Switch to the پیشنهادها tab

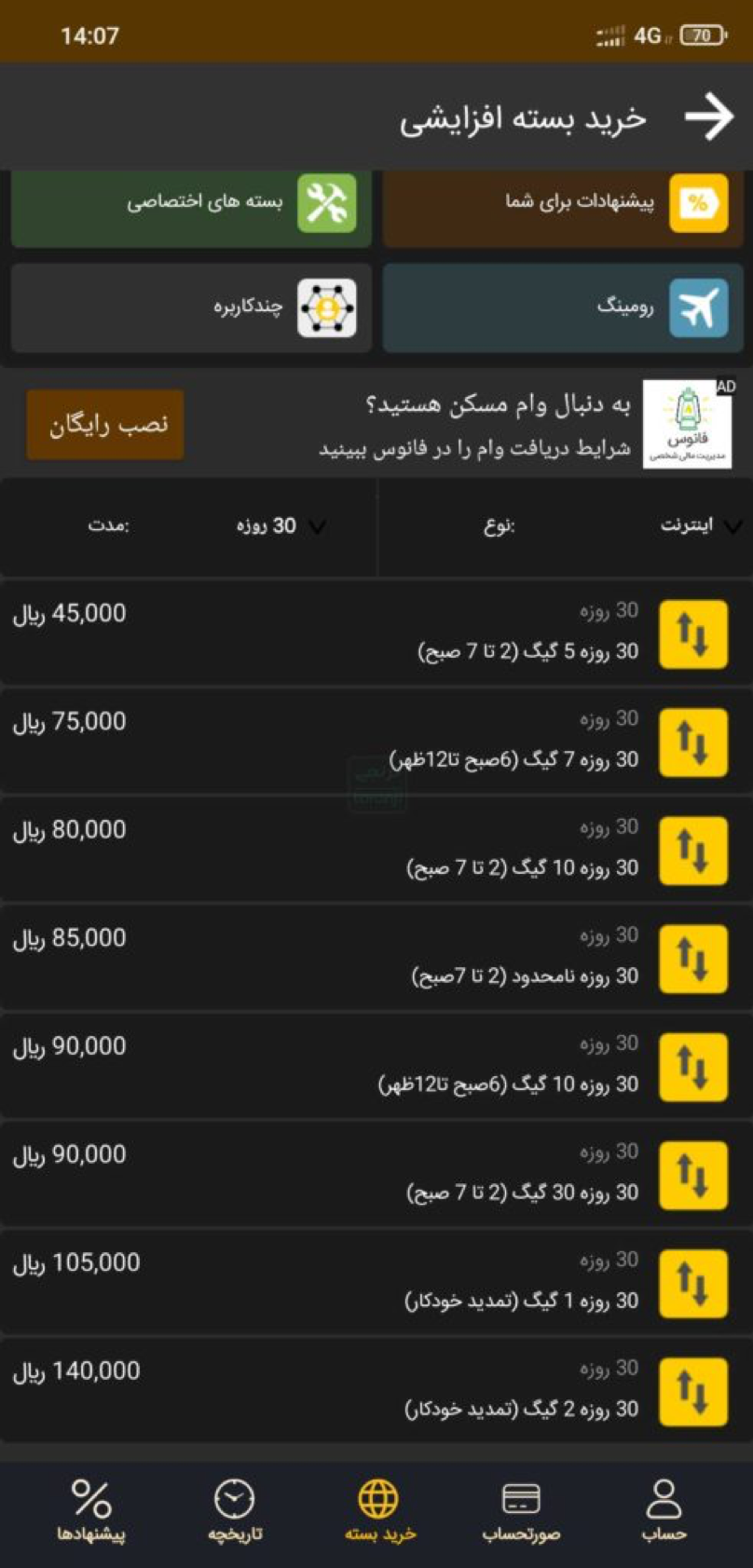pyautogui.click(x=91, y=1511)
